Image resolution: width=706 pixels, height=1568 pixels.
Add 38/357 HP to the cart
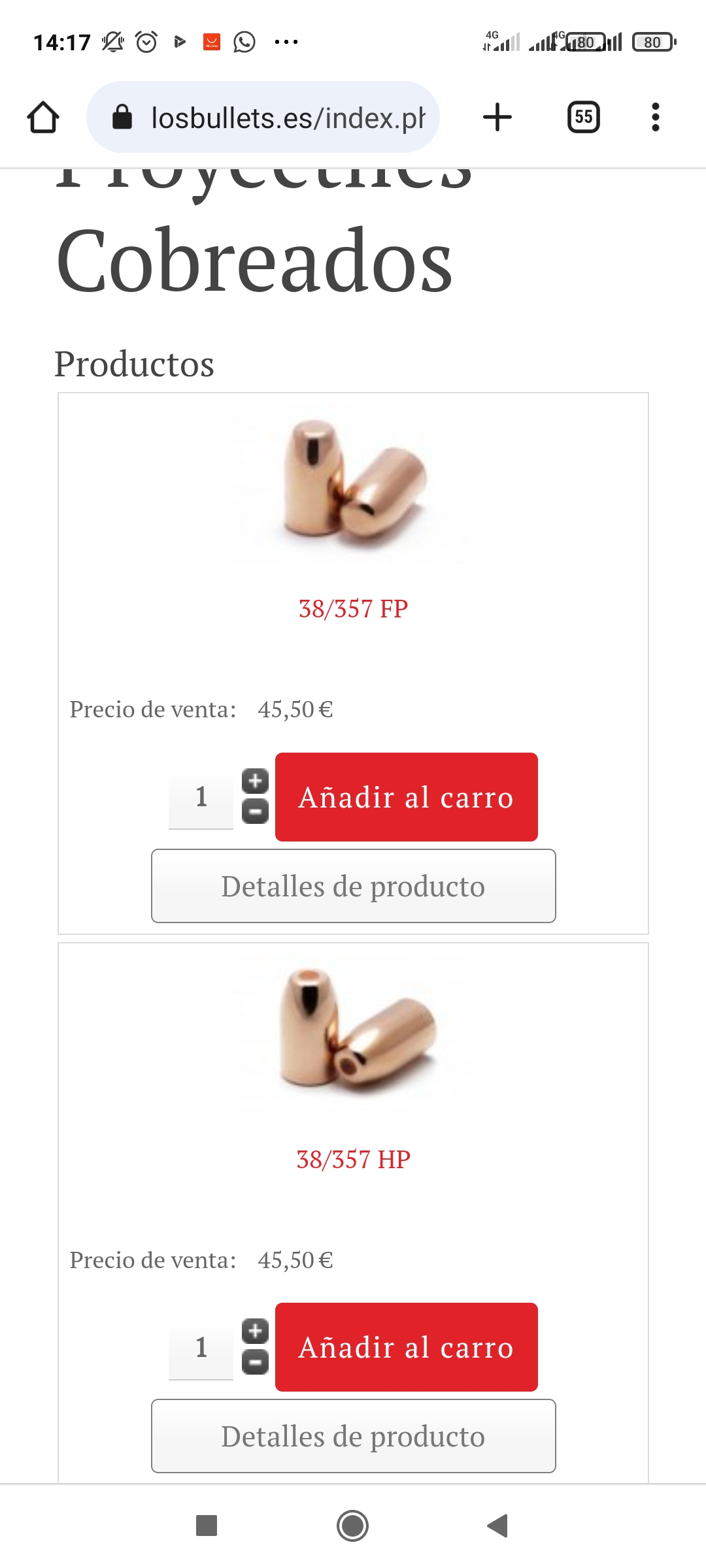[406, 1347]
